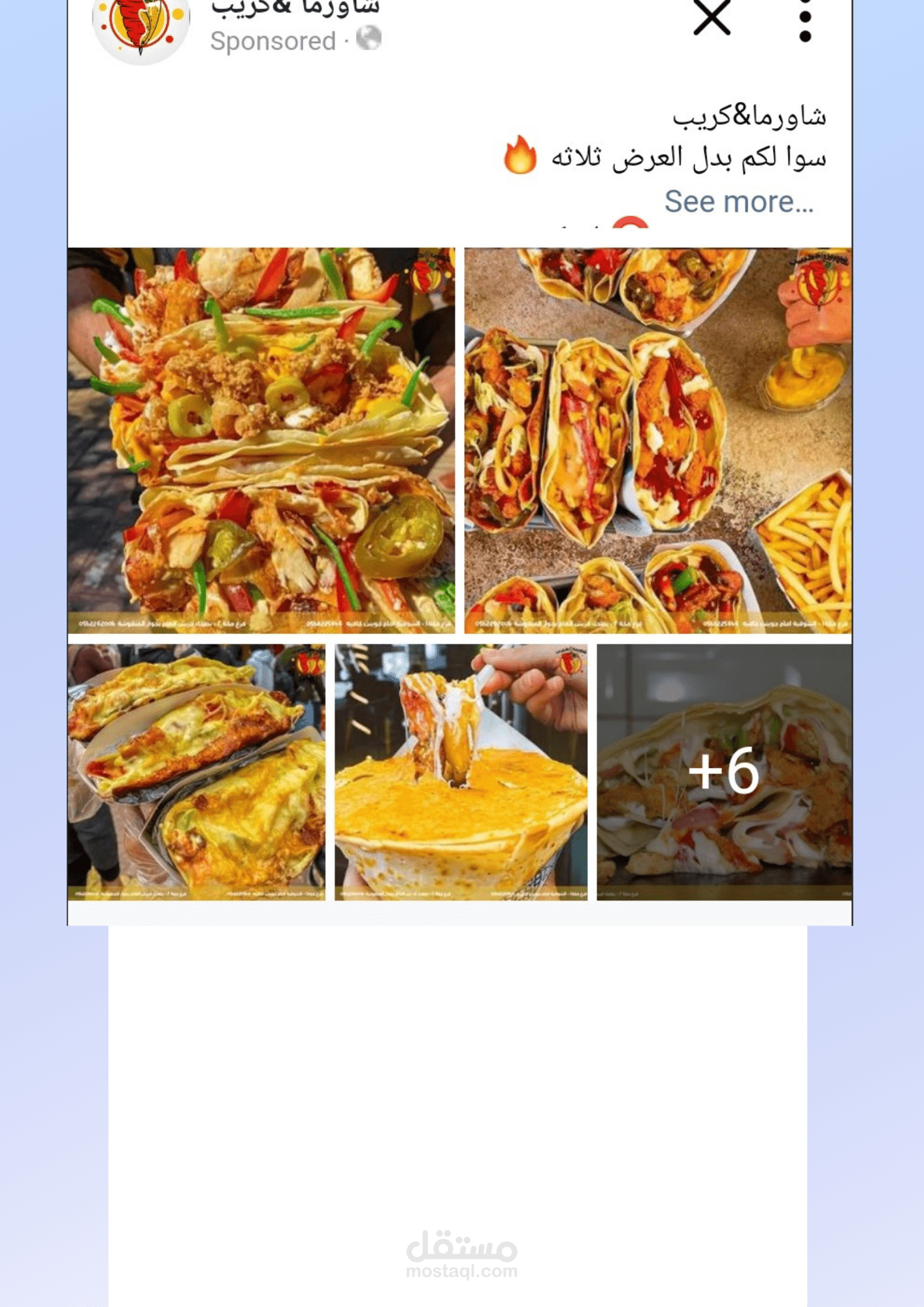The image size is (924, 1307).
Task: Open the +6 tile to see more photos
Action: click(x=724, y=771)
